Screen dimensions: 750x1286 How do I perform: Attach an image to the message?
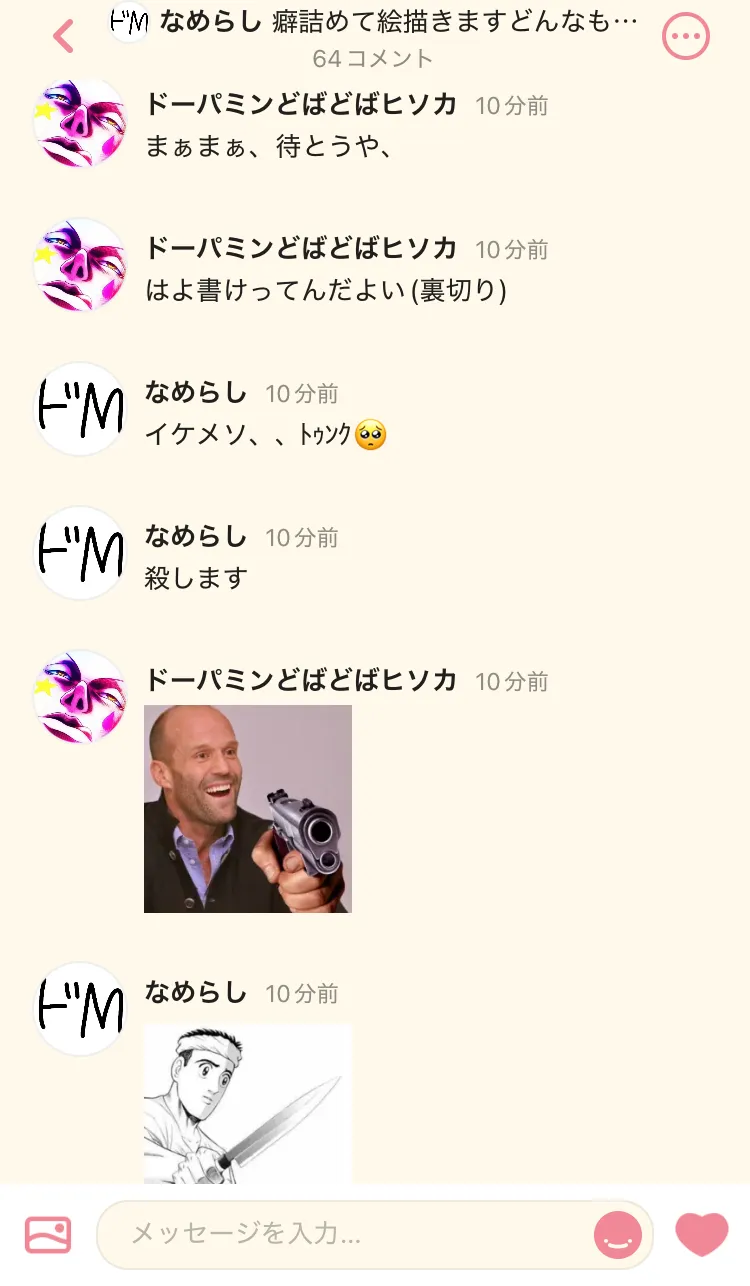point(48,1234)
